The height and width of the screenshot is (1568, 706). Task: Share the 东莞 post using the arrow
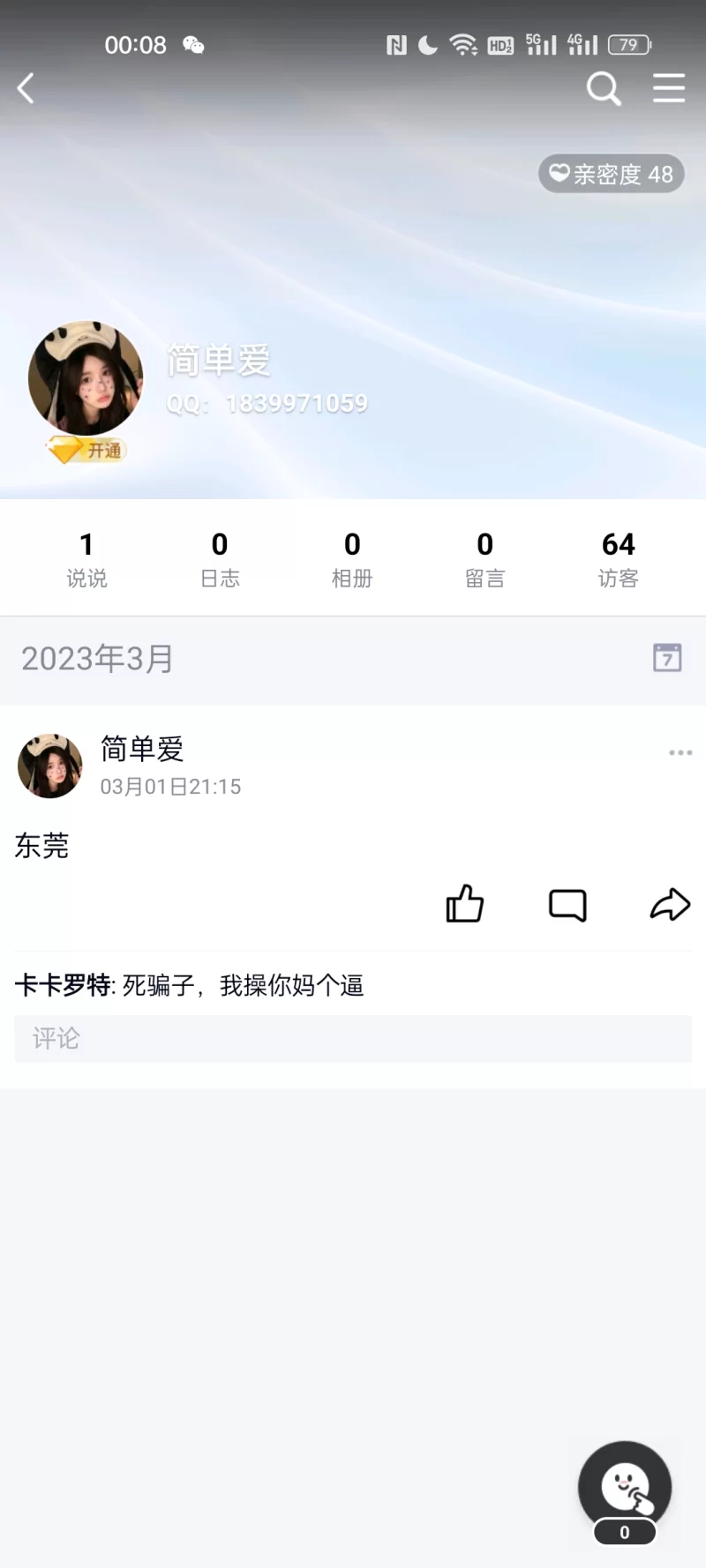point(670,904)
